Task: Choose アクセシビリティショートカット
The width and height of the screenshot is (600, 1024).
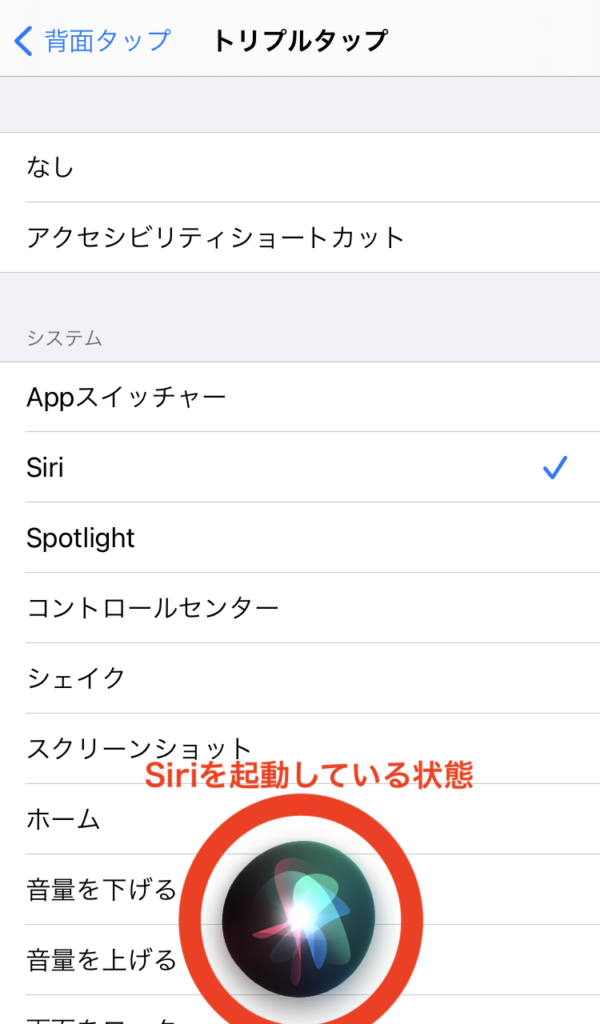Action: [300, 237]
